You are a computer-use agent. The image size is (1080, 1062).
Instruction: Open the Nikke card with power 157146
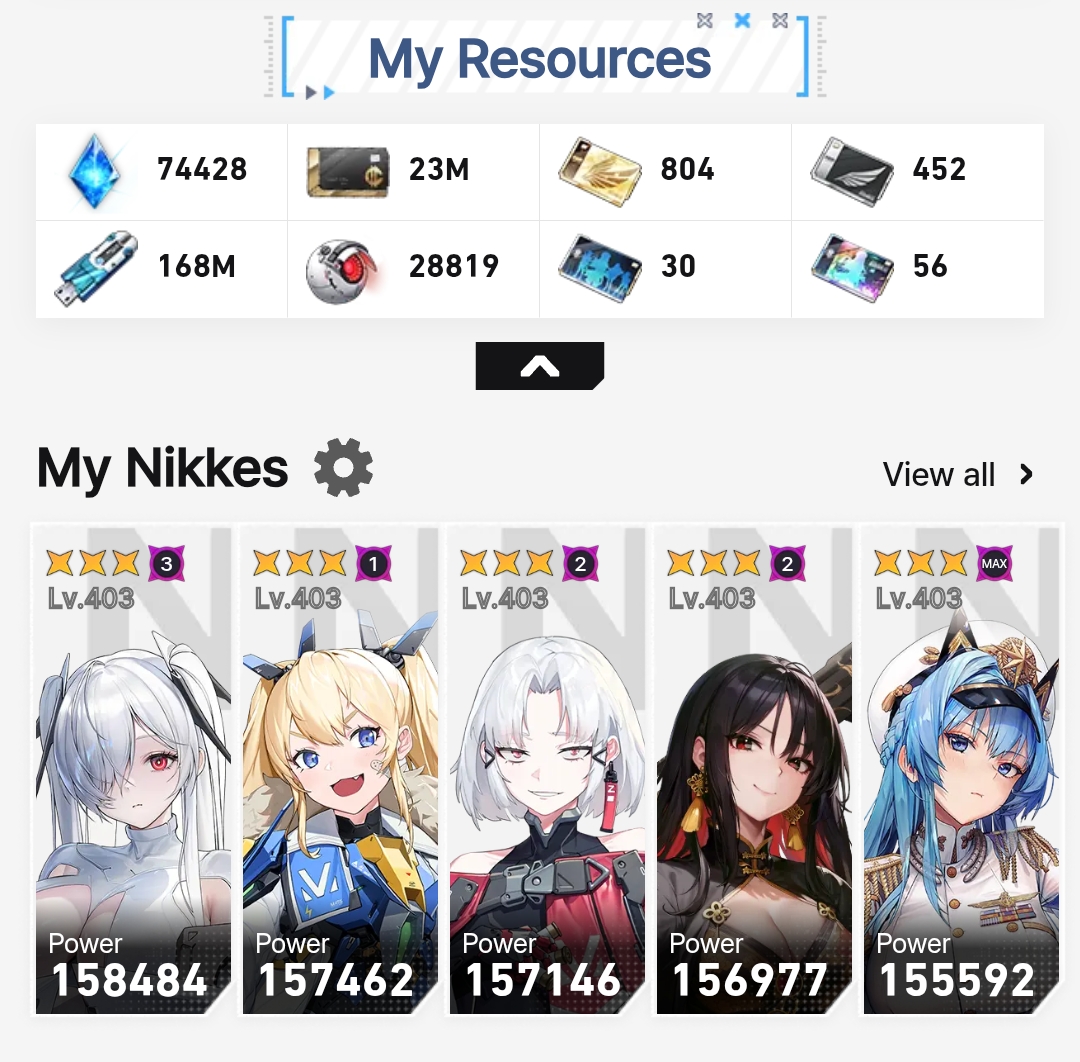click(x=547, y=770)
